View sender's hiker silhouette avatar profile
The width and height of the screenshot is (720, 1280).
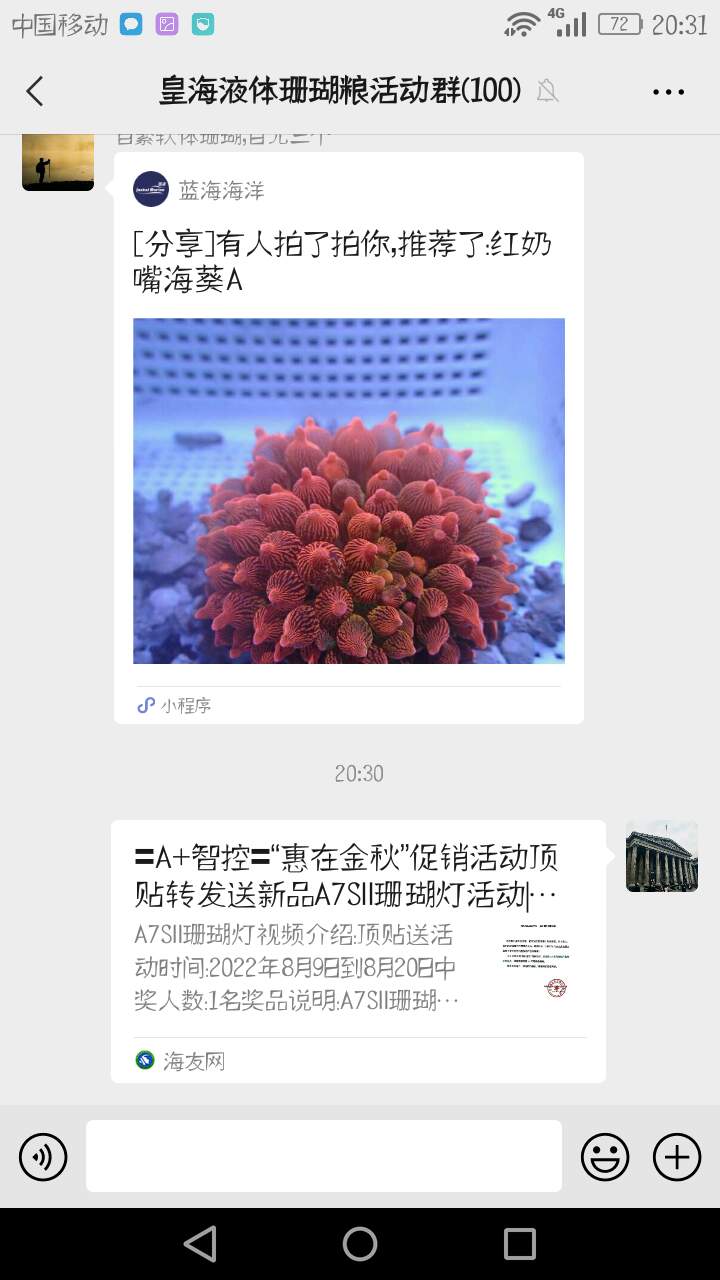[x=58, y=160]
